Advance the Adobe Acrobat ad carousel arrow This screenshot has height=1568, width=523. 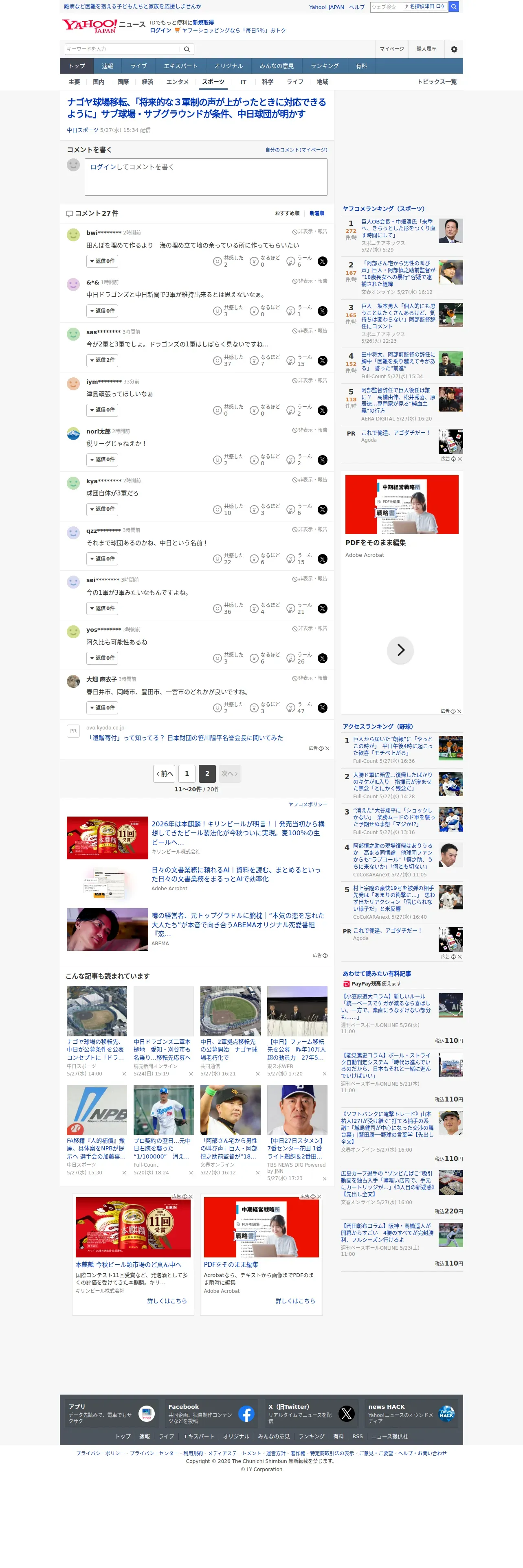coord(400,650)
